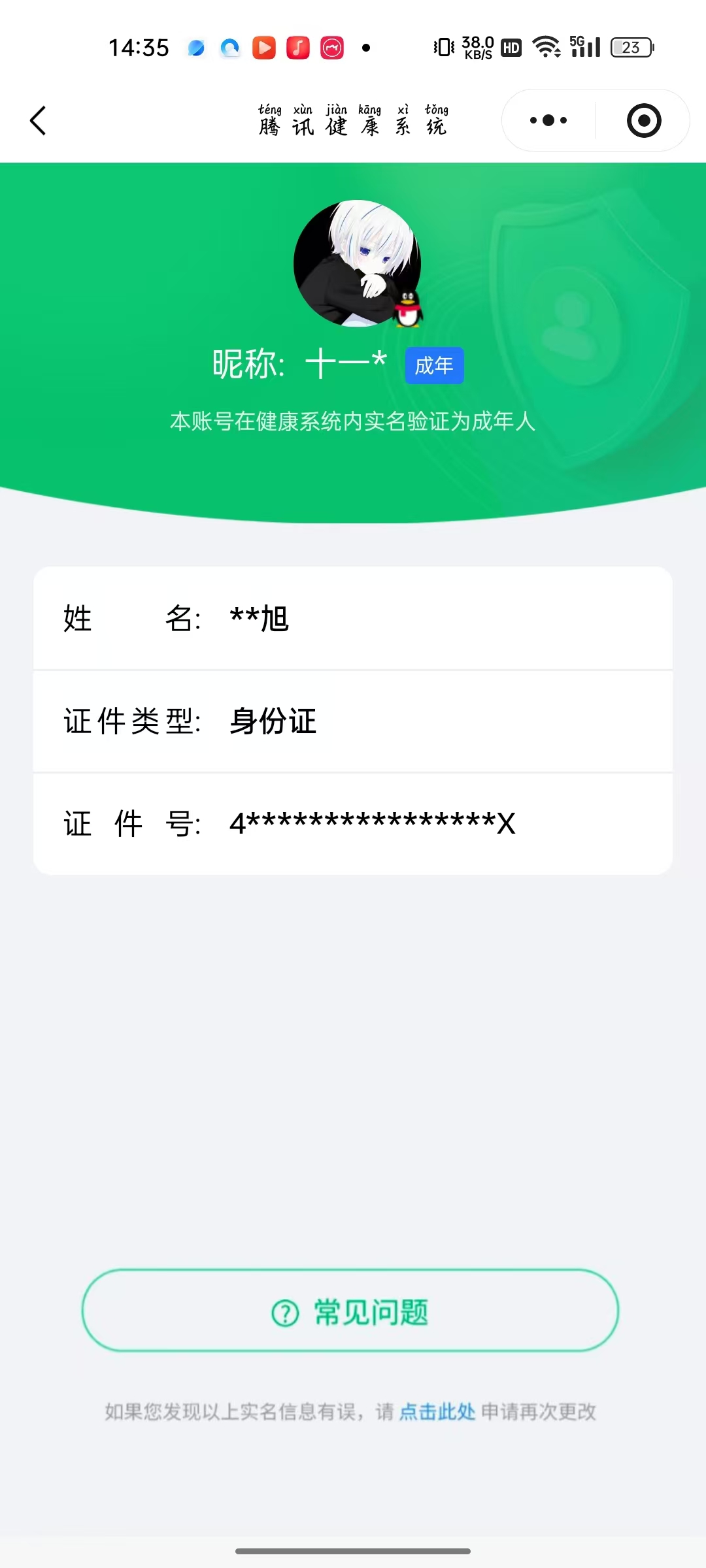Open the 常见问题 FAQ button
Viewport: 706px width, 1568px height.
pos(353,1312)
